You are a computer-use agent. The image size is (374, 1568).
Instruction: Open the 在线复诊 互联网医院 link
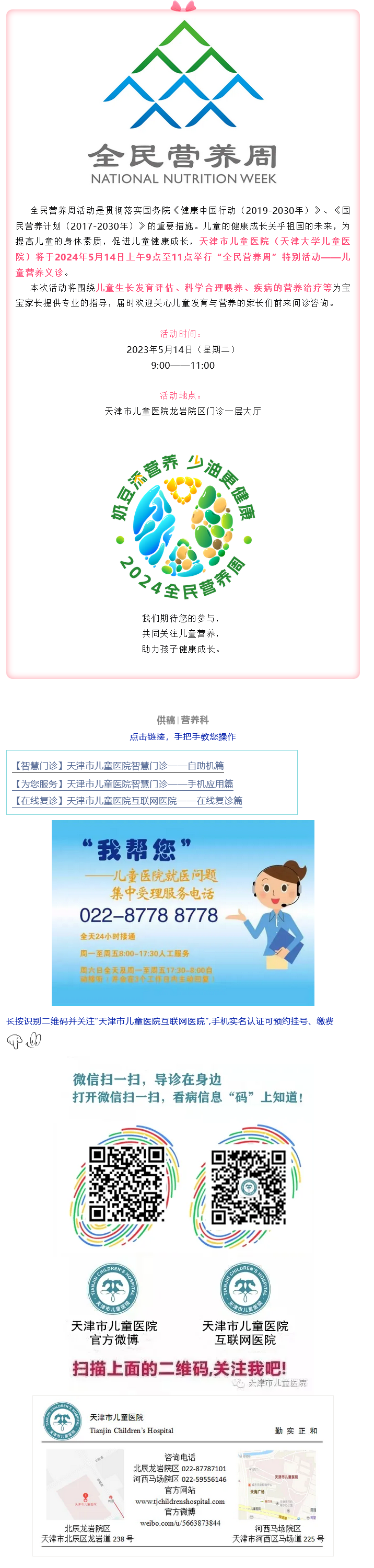[x=127, y=800]
